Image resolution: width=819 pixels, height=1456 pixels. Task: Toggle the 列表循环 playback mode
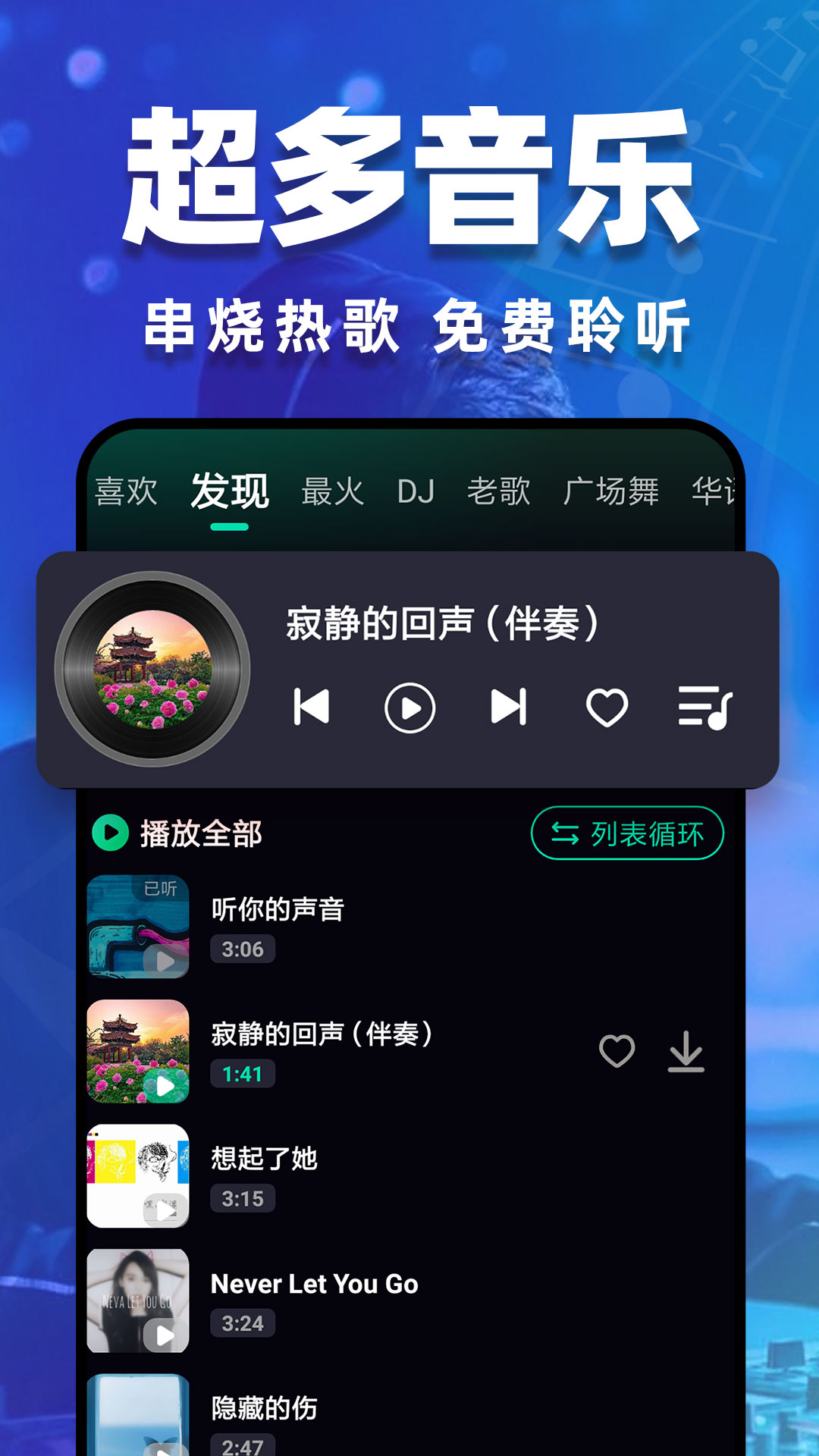click(626, 834)
